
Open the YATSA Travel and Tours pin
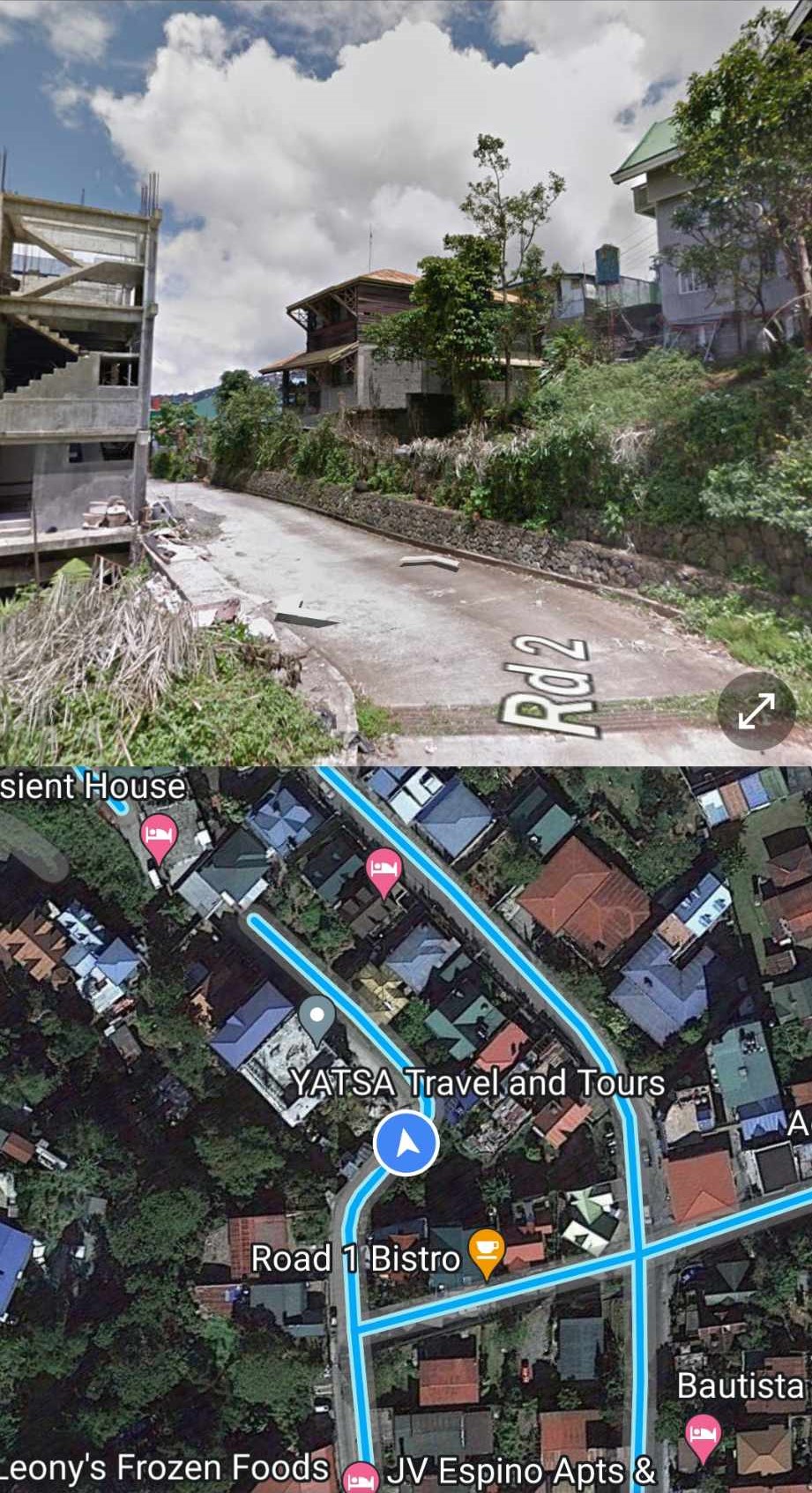[x=317, y=1017]
